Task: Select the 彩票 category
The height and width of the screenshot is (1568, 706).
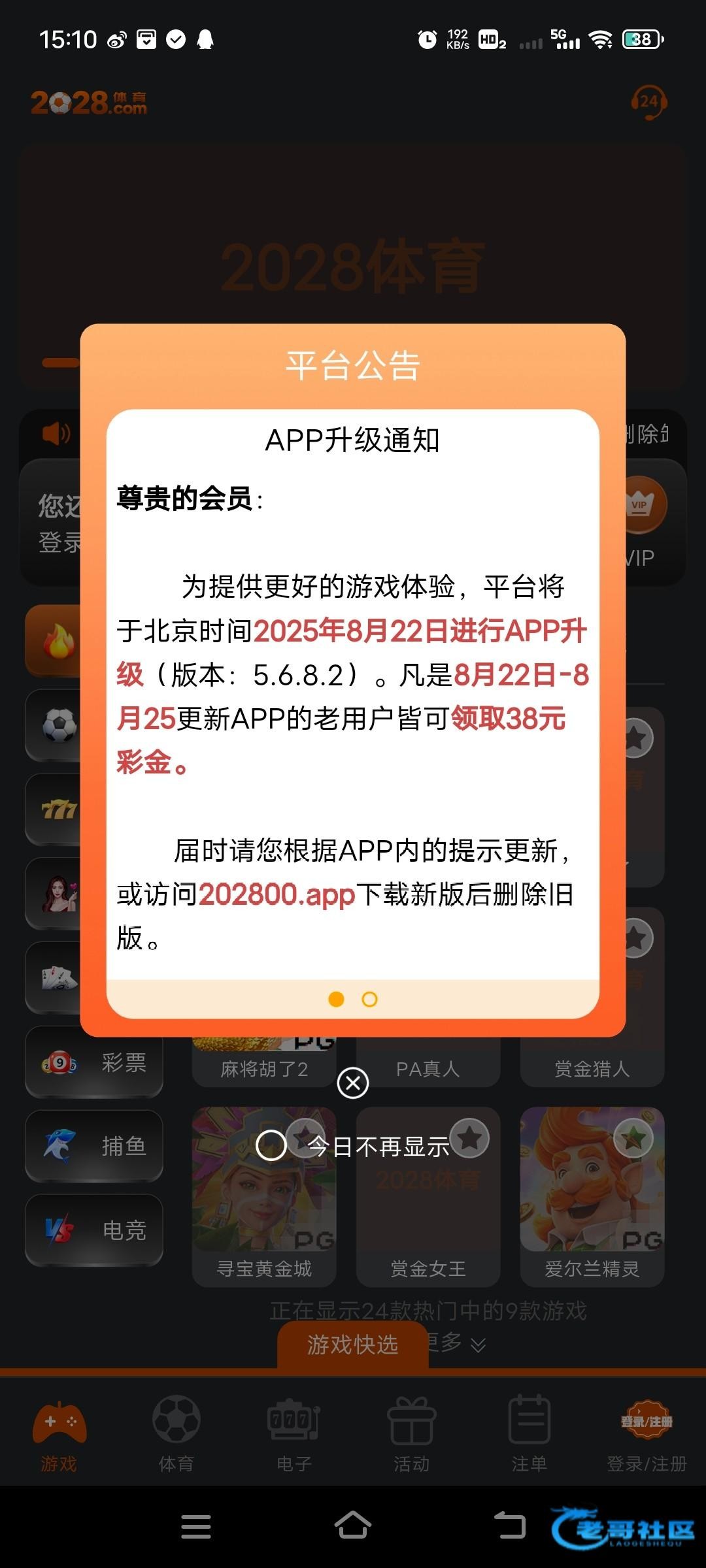Action: point(94,1063)
